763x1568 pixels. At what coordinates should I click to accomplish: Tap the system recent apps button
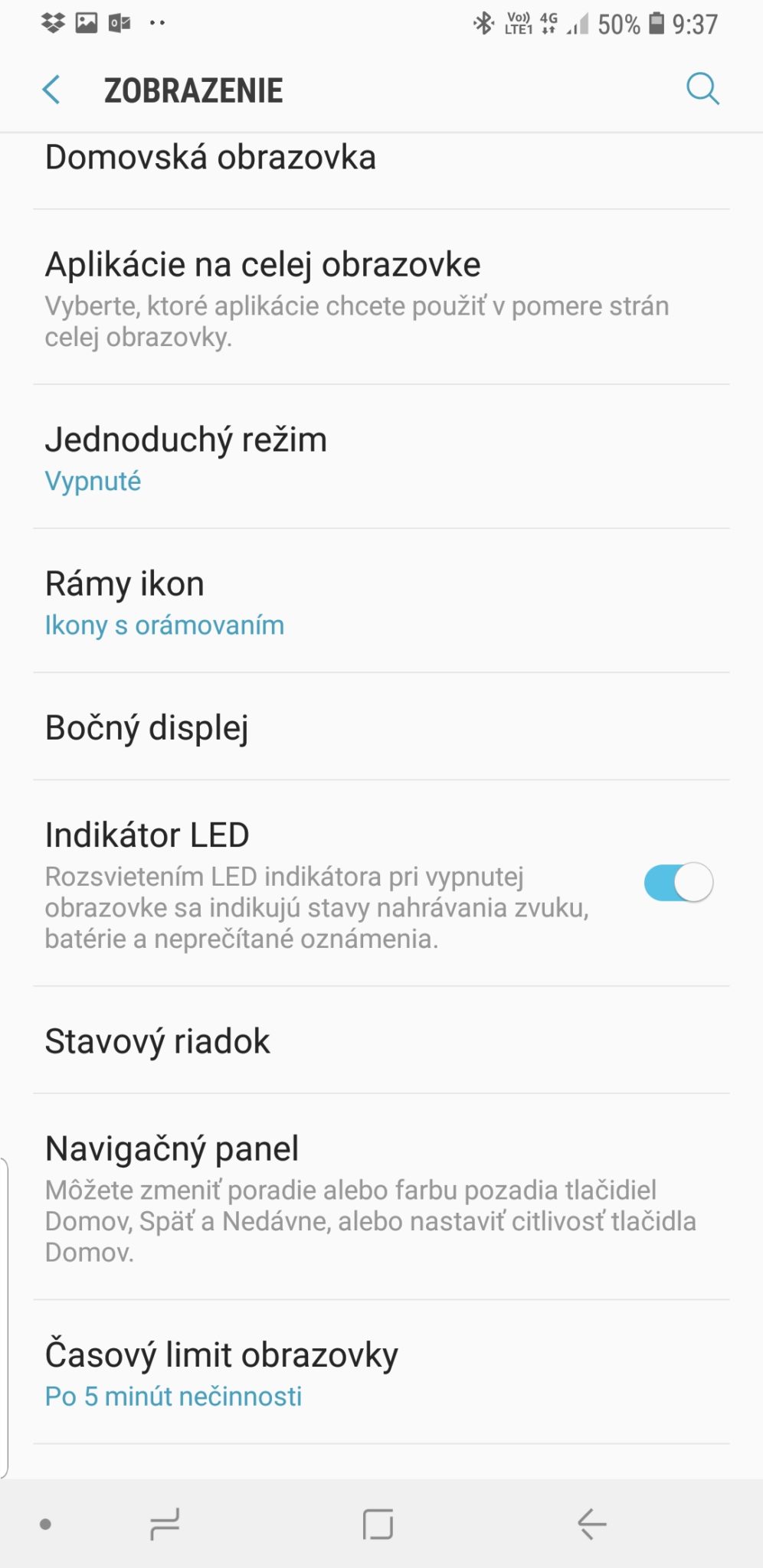point(165,1524)
